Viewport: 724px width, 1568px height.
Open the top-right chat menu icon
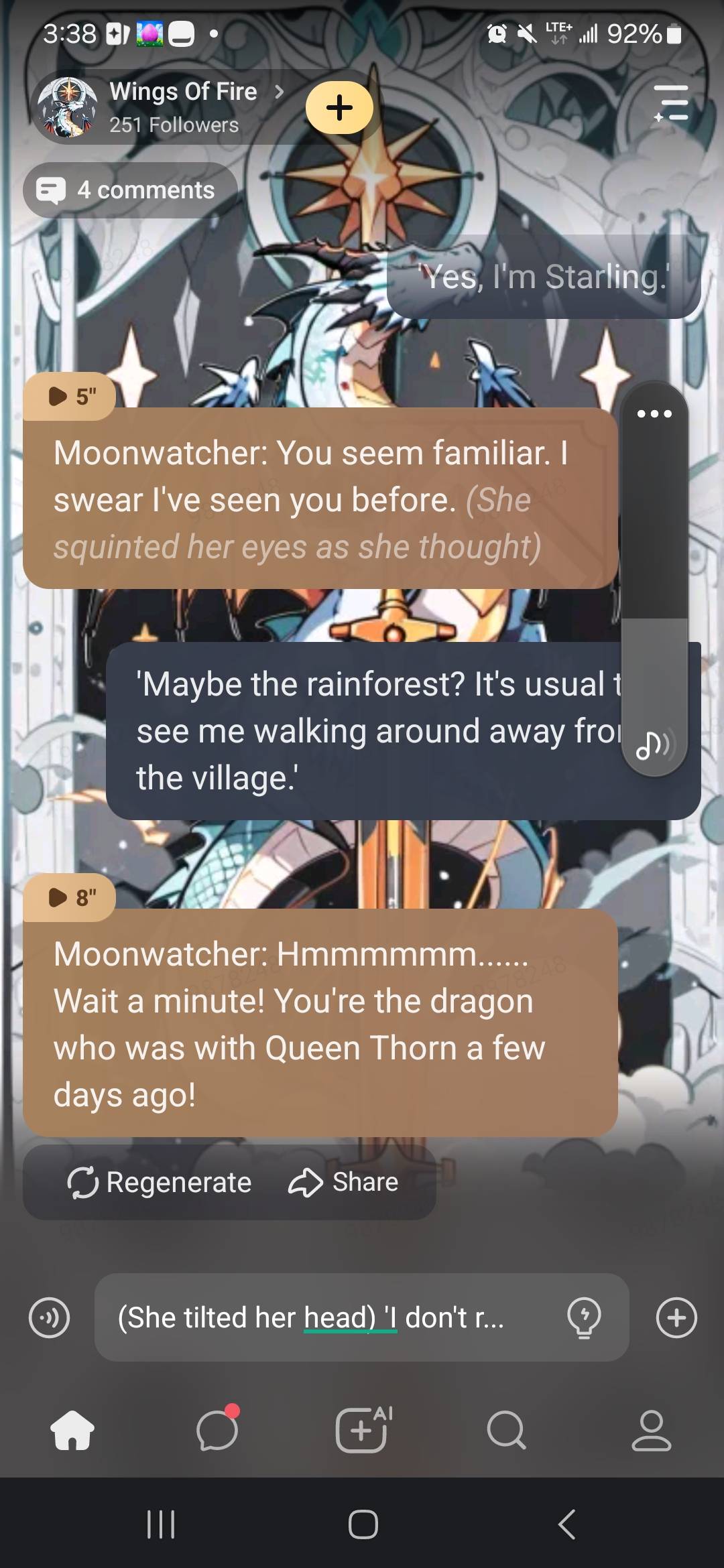tap(672, 104)
